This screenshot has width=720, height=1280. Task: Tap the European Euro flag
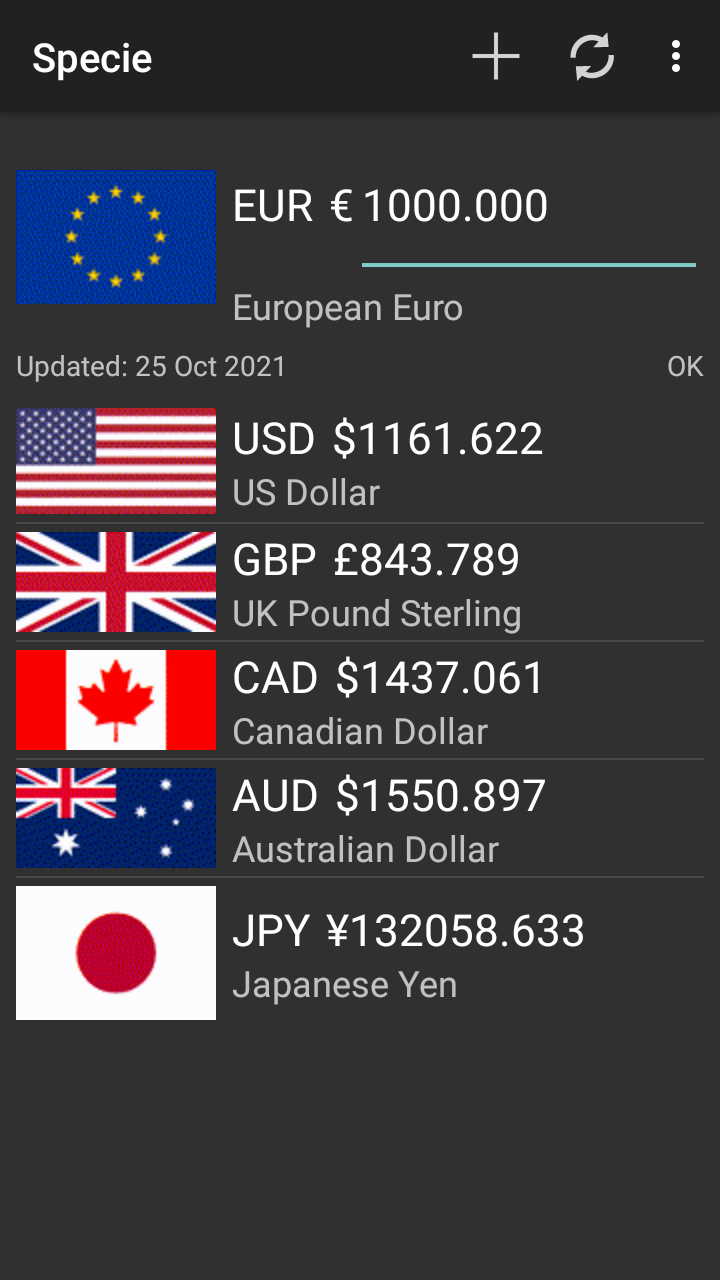(x=116, y=237)
